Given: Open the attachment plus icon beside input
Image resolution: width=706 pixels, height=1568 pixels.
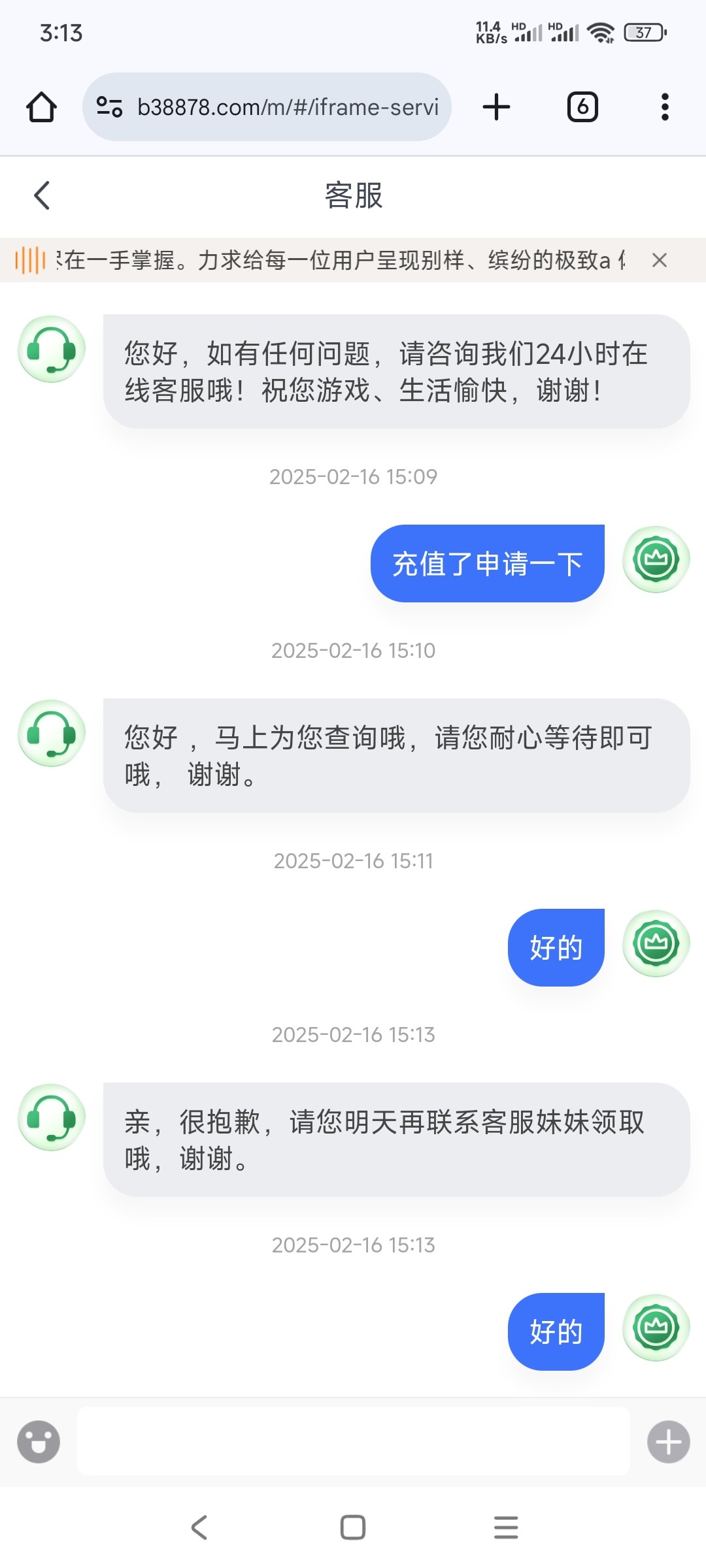Looking at the screenshot, I should [x=668, y=1442].
